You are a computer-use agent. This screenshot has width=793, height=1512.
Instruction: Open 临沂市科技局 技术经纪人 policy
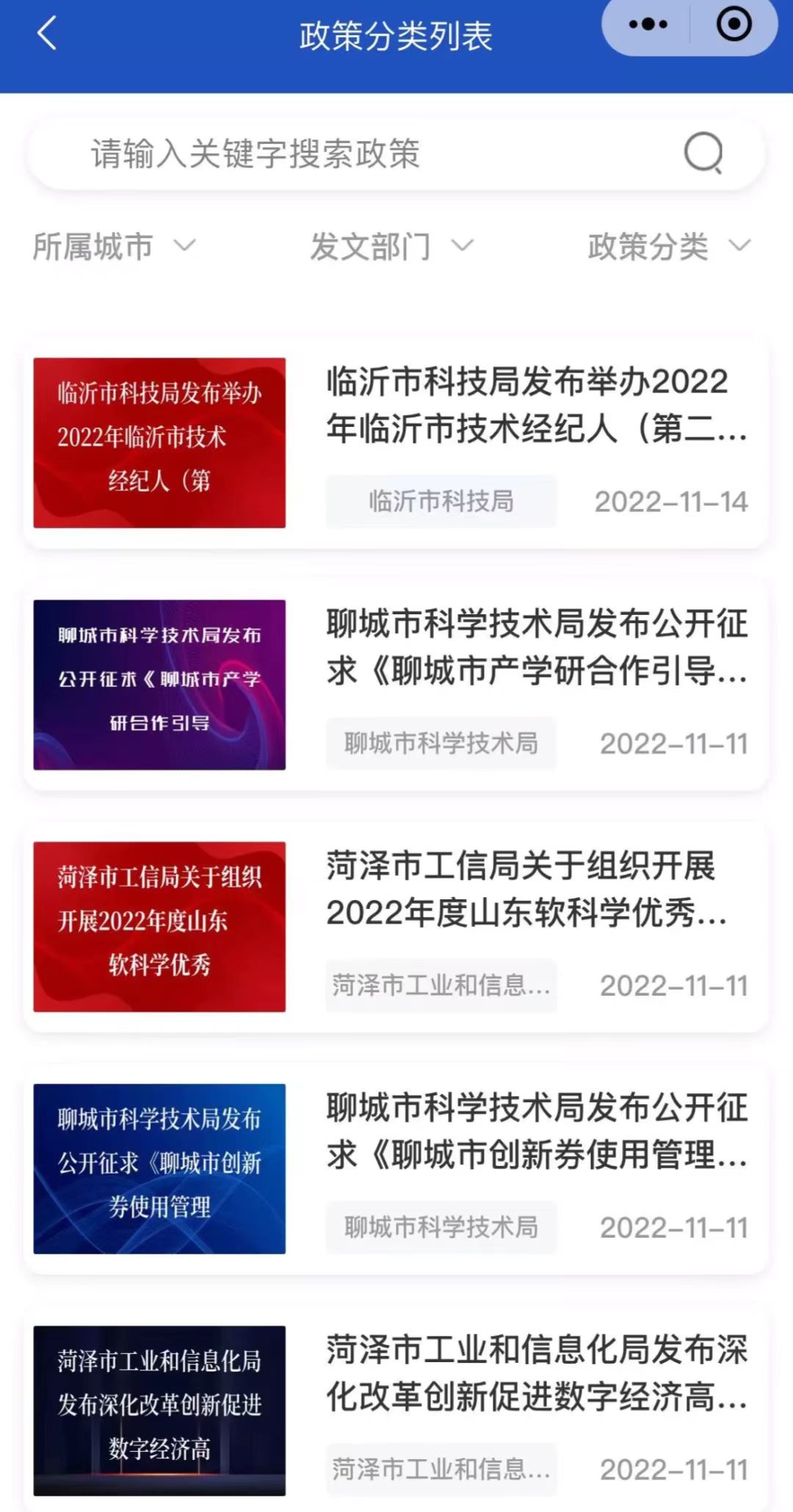click(x=536, y=405)
